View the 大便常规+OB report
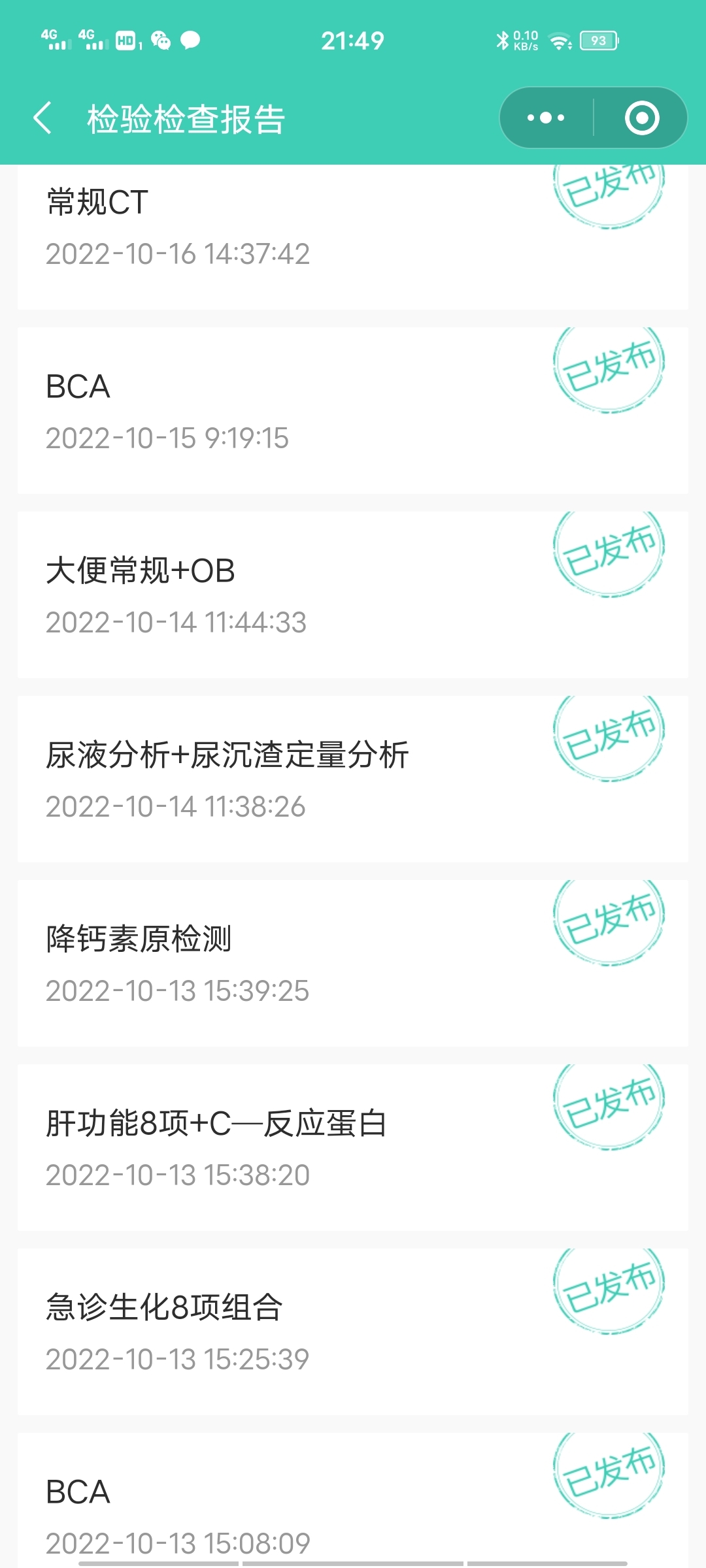 [353, 595]
